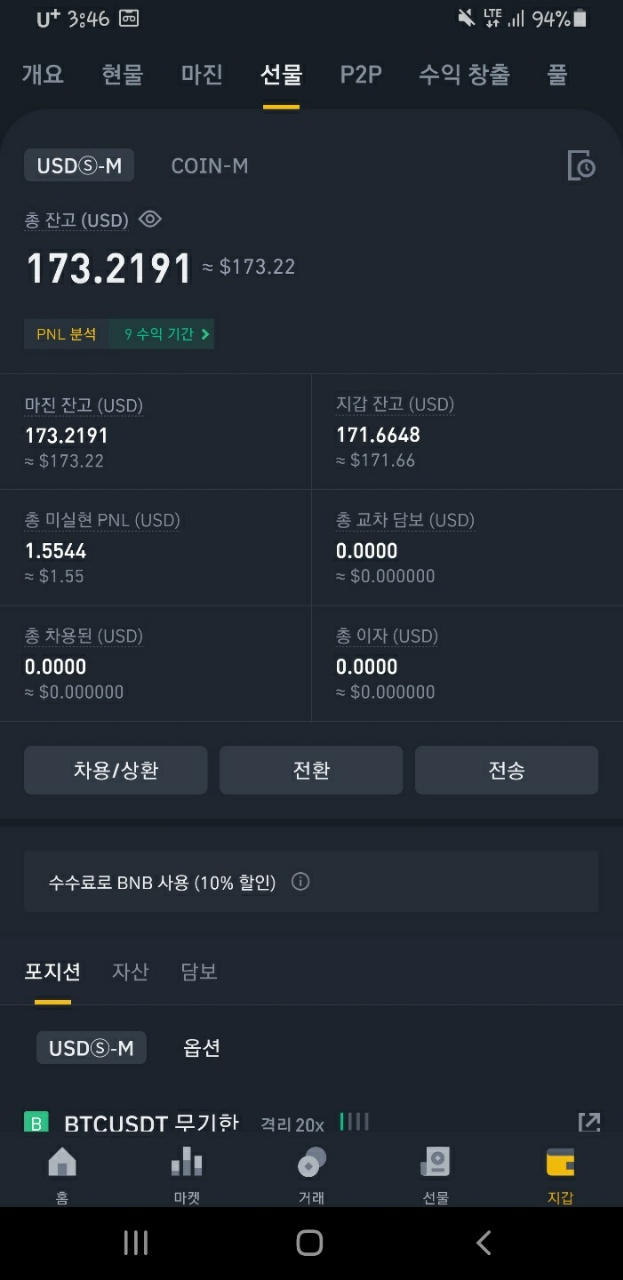Viewport: 623px width, 1280px height.
Task: Open the 마진 tab
Action: tap(202, 74)
